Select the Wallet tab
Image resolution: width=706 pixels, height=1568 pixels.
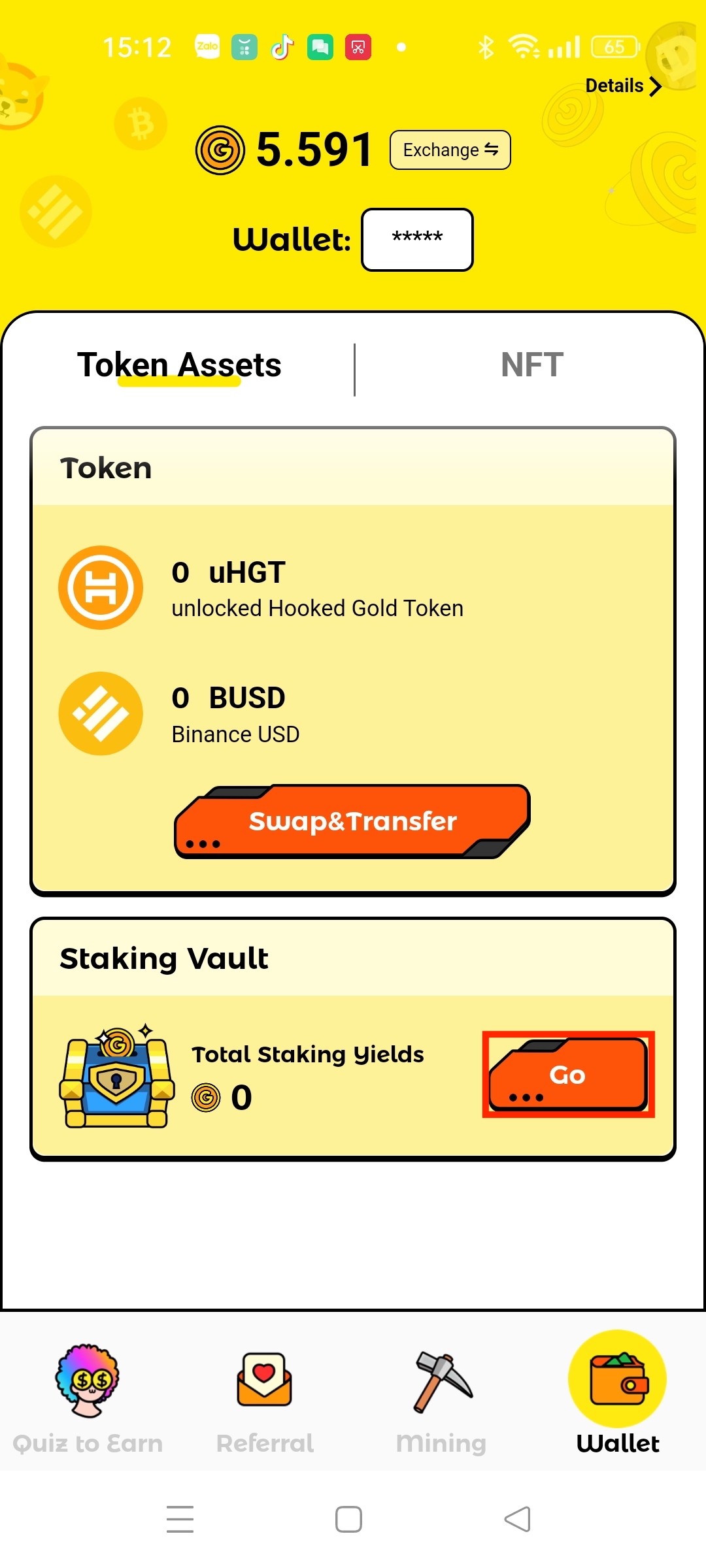pyautogui.click(x=618, y=1395)
